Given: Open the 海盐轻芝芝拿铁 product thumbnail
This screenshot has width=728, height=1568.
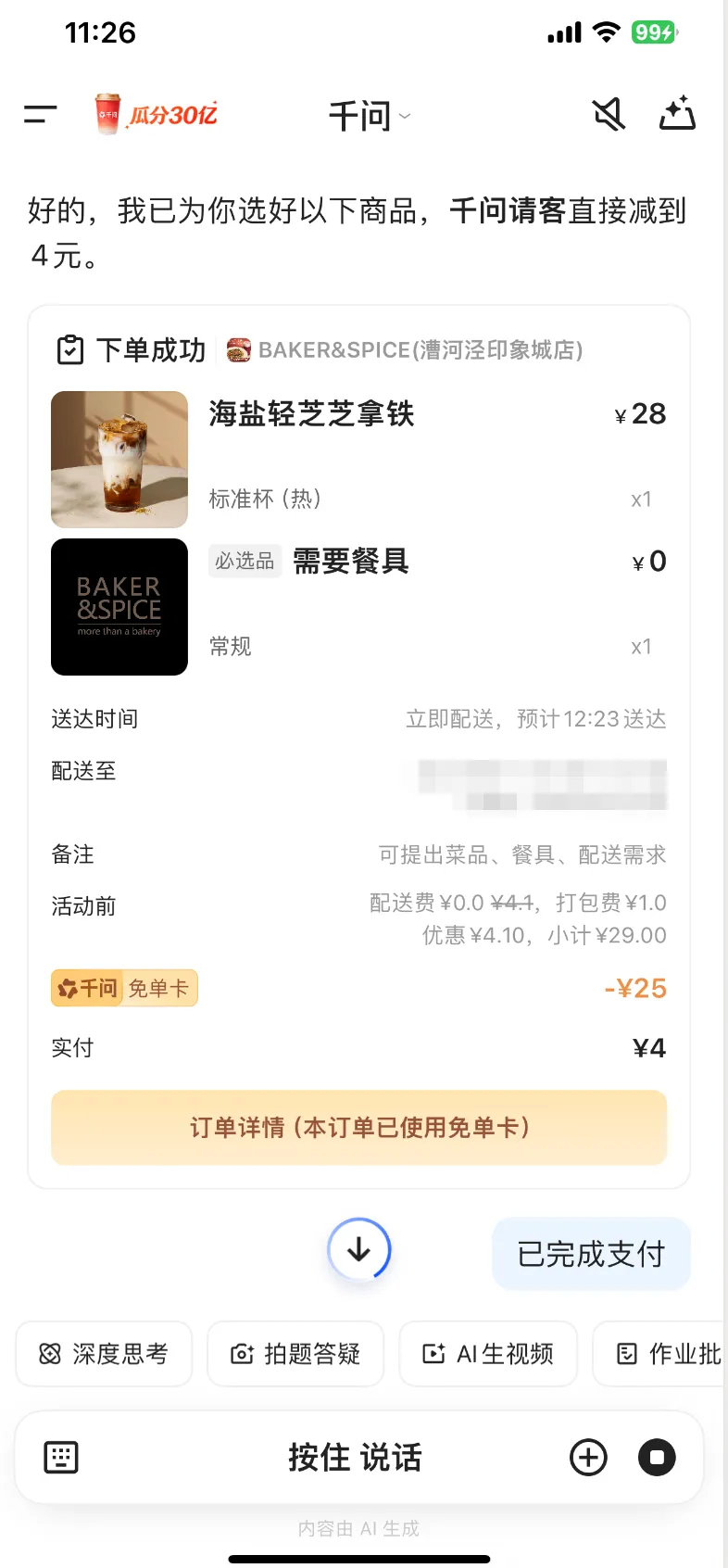Looking at the screenshot, I should pos(119,459).
